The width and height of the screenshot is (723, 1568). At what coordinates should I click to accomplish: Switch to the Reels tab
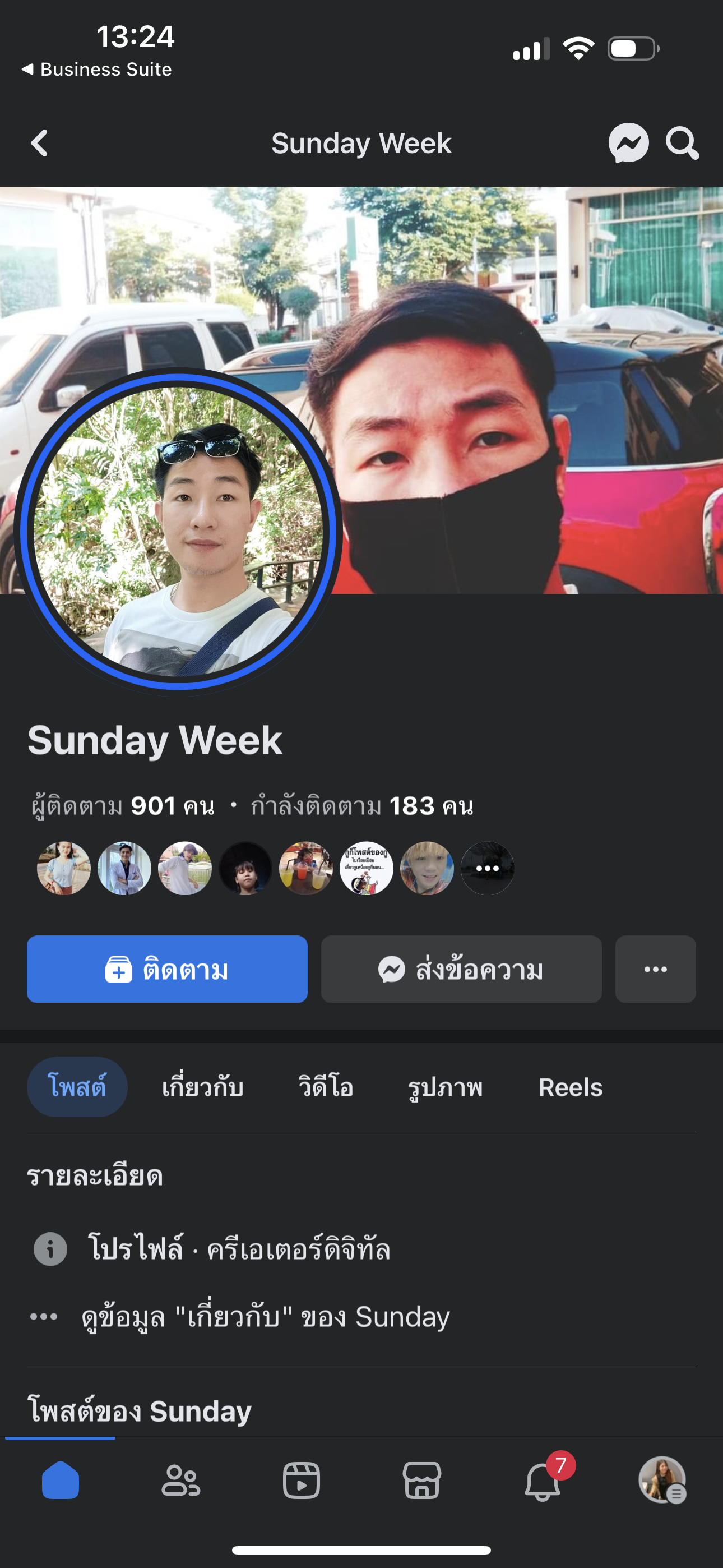point(570,1086)
